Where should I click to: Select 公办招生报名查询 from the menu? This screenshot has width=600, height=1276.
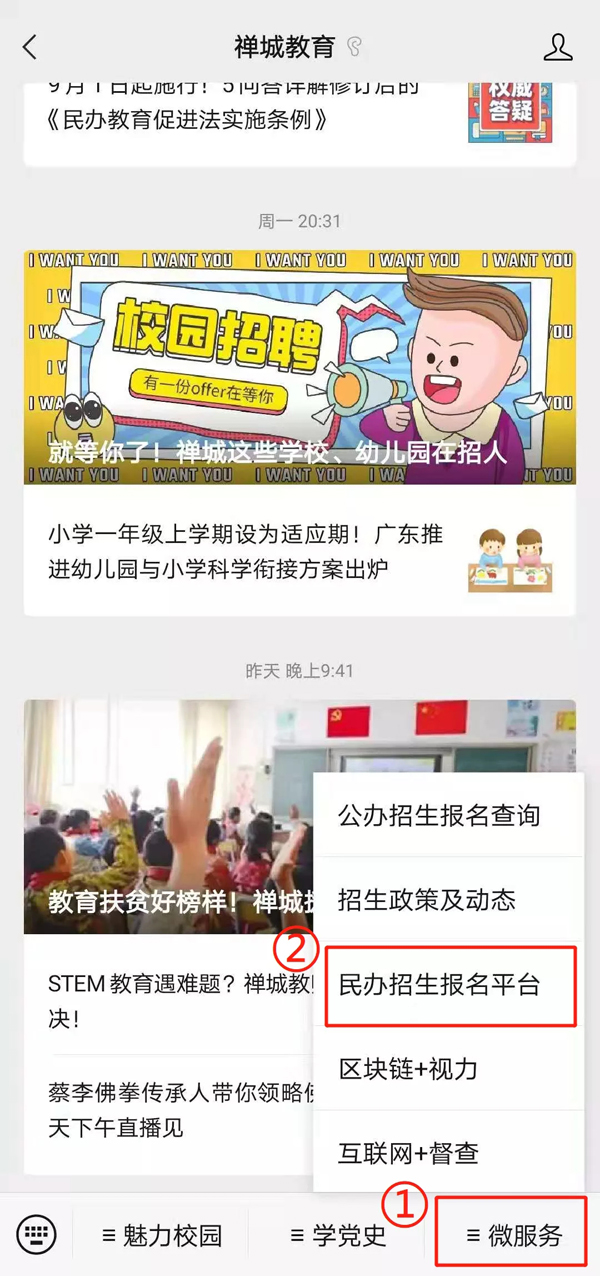(x=439, y=815)
